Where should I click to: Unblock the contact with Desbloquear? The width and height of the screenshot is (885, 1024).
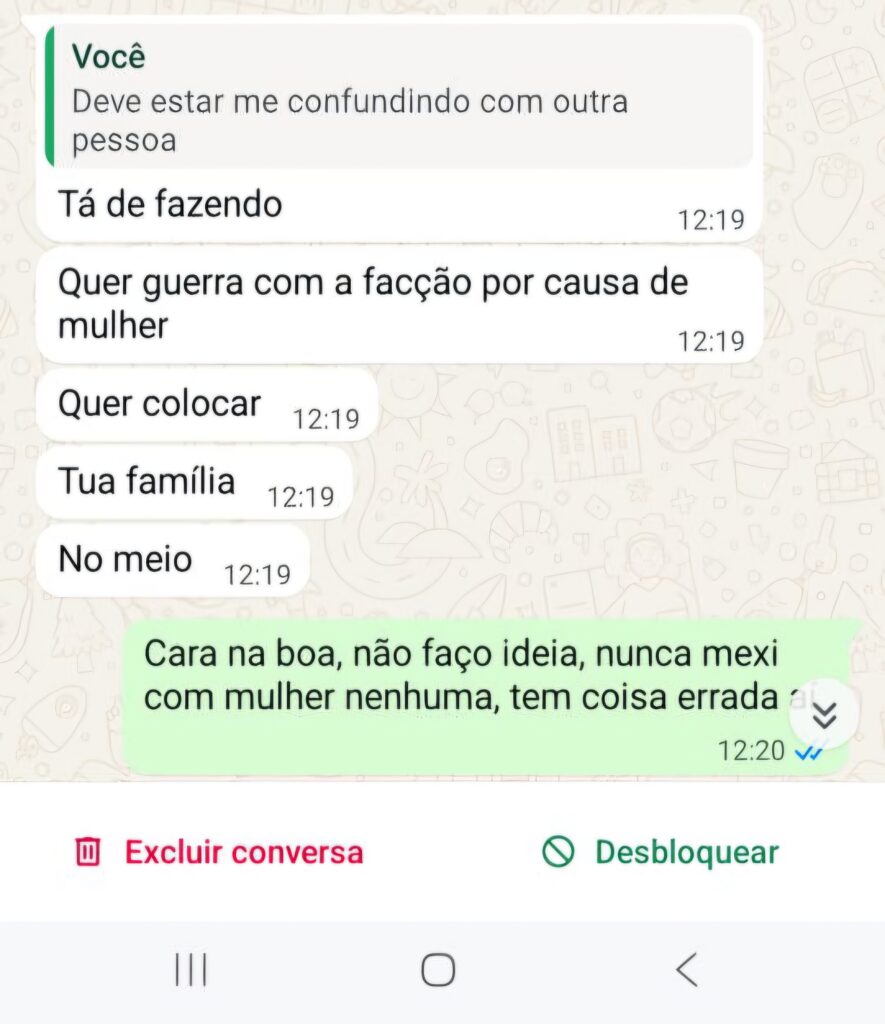[x=660, y=852]
